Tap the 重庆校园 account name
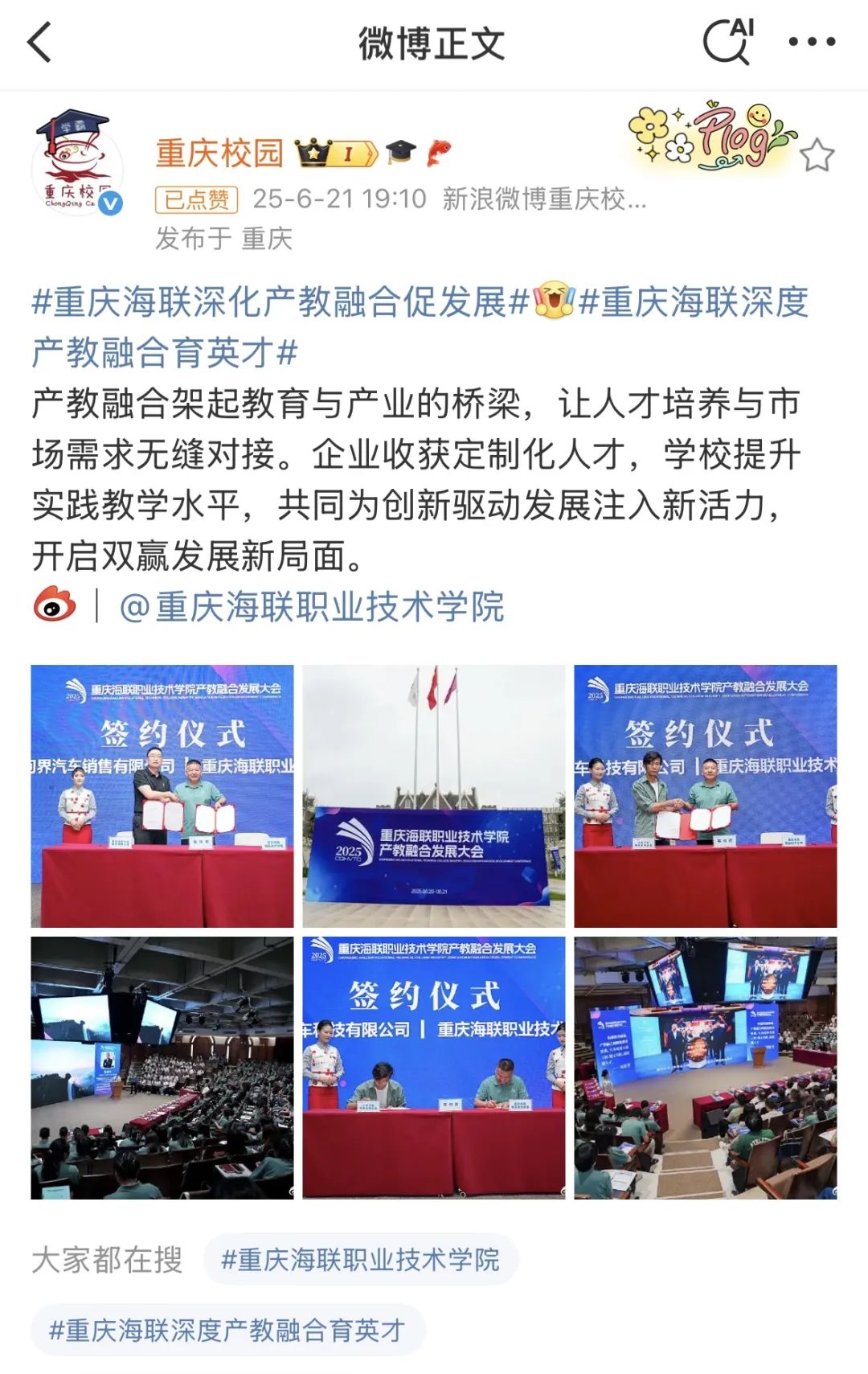 [x=219, y=153]
